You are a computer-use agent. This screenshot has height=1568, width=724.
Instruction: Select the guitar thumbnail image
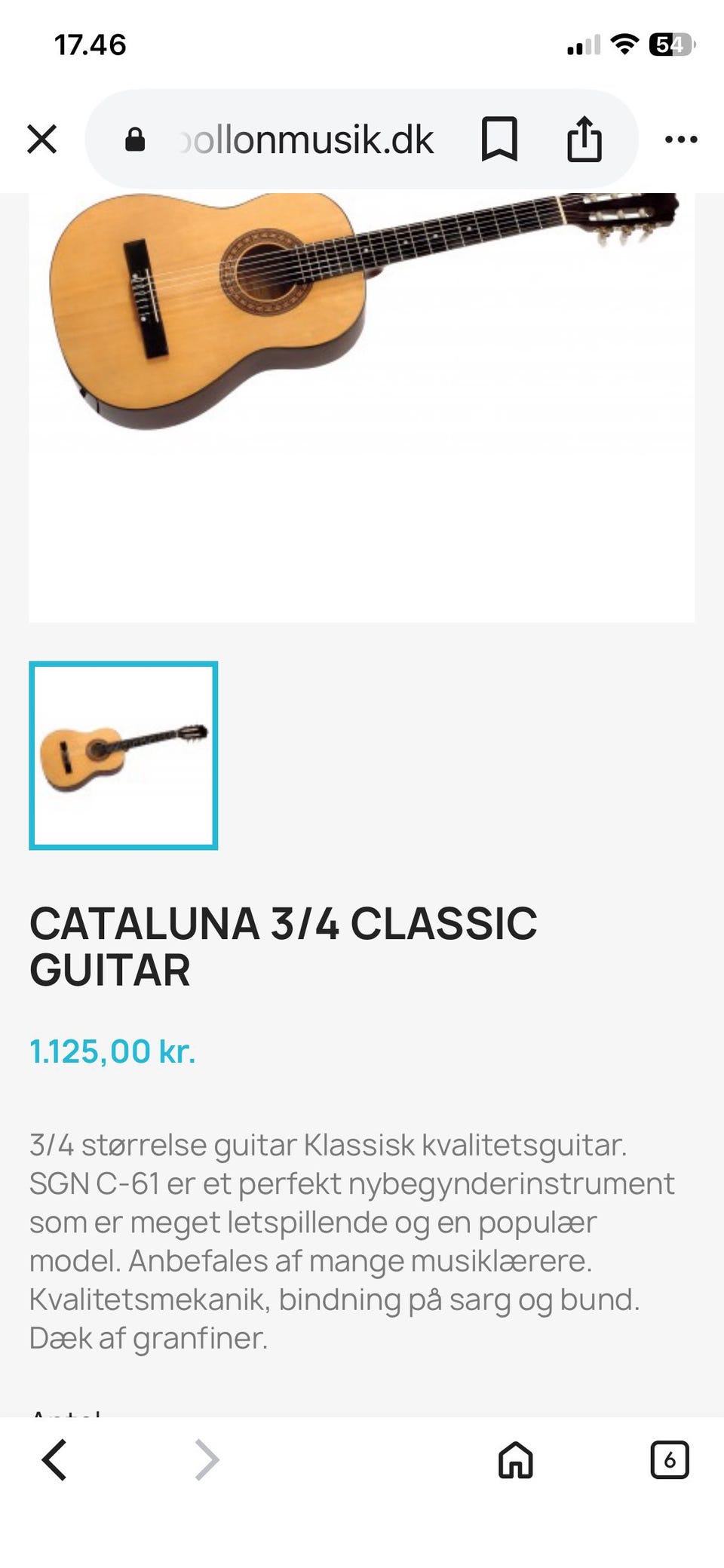point(124,756)
